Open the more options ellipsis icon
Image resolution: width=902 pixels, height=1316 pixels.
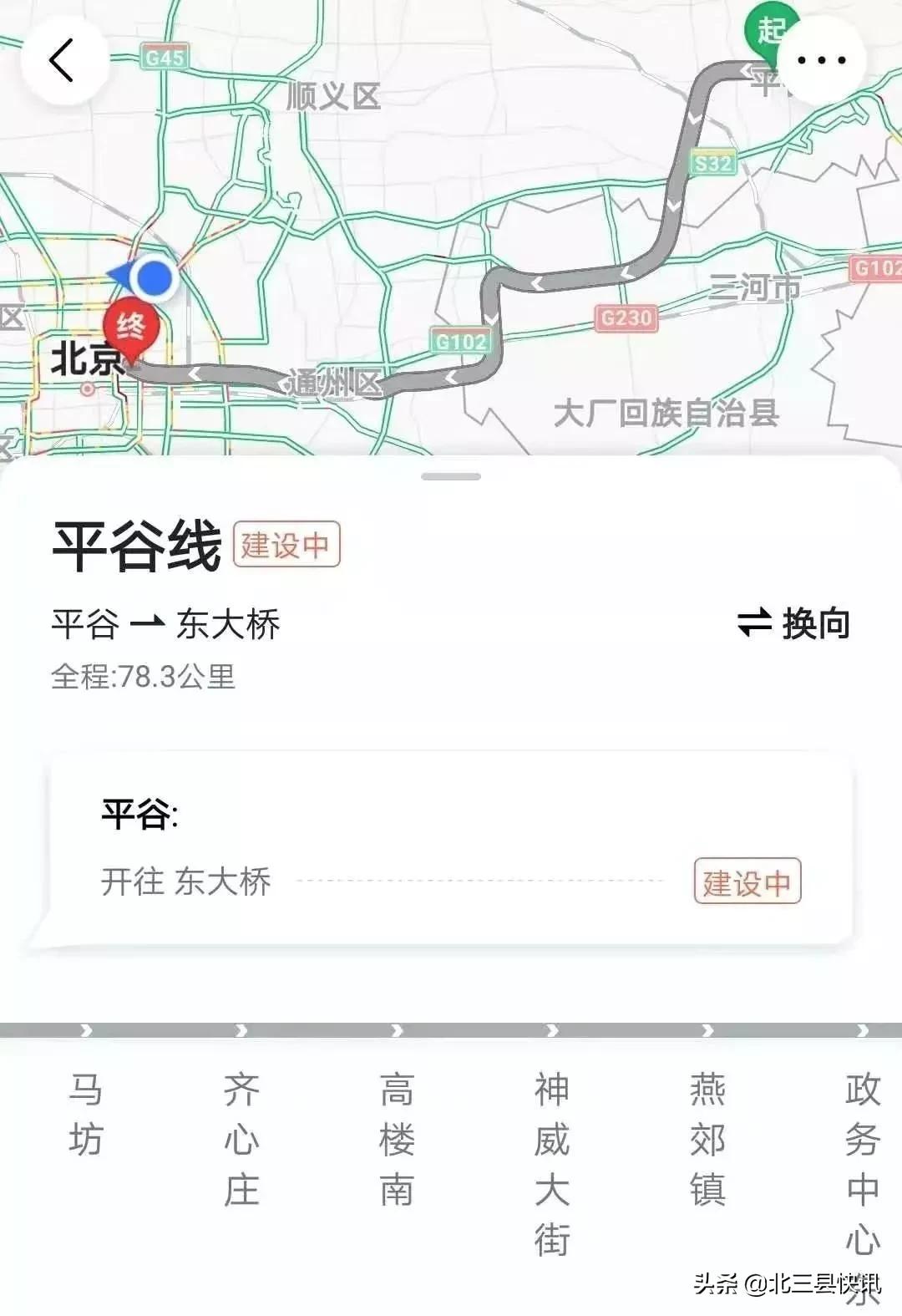point(821,58)
